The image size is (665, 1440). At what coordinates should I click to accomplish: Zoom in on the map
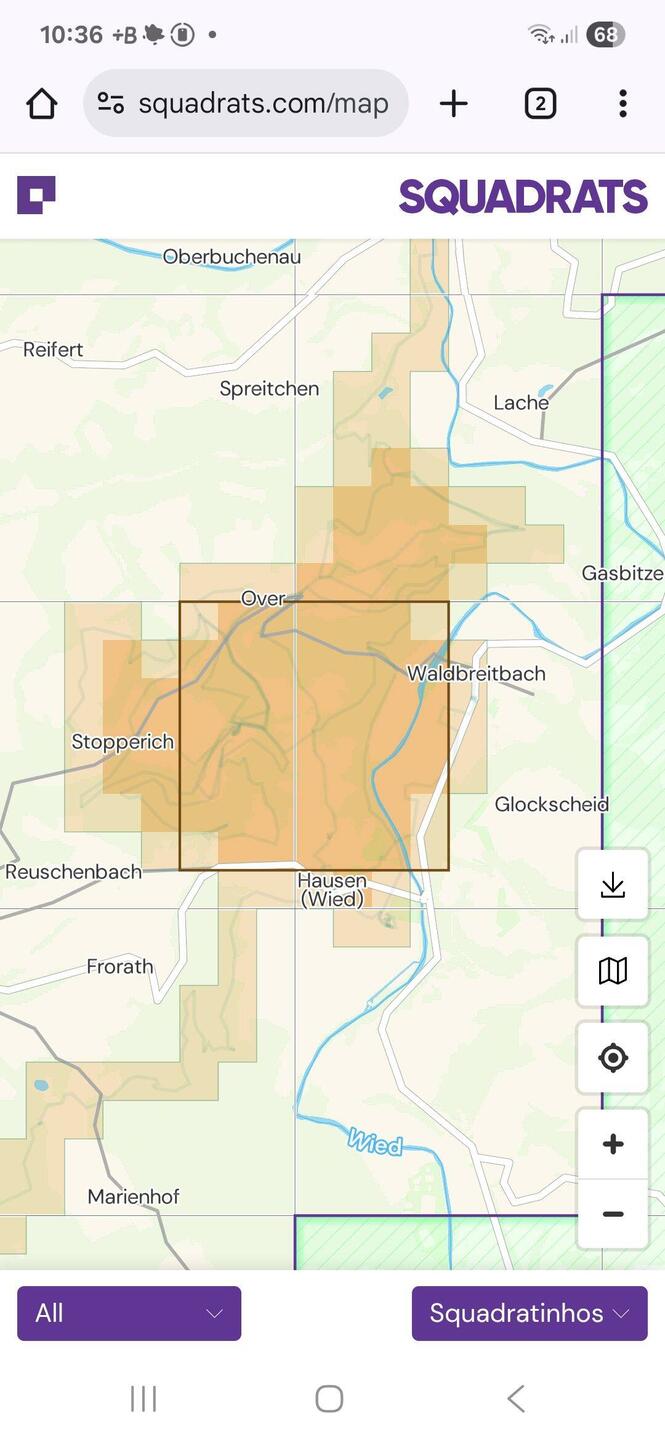(x=612, y=1144)
